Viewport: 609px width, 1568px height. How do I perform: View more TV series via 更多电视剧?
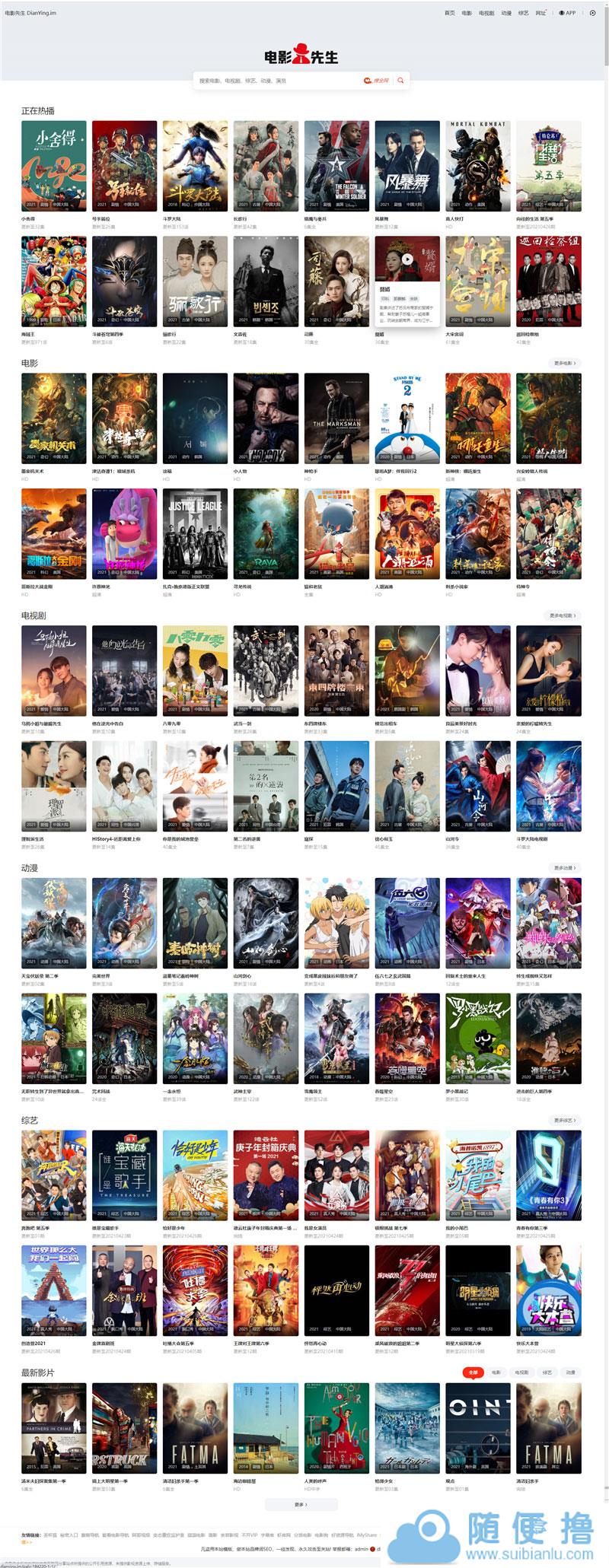pos(563,615)
